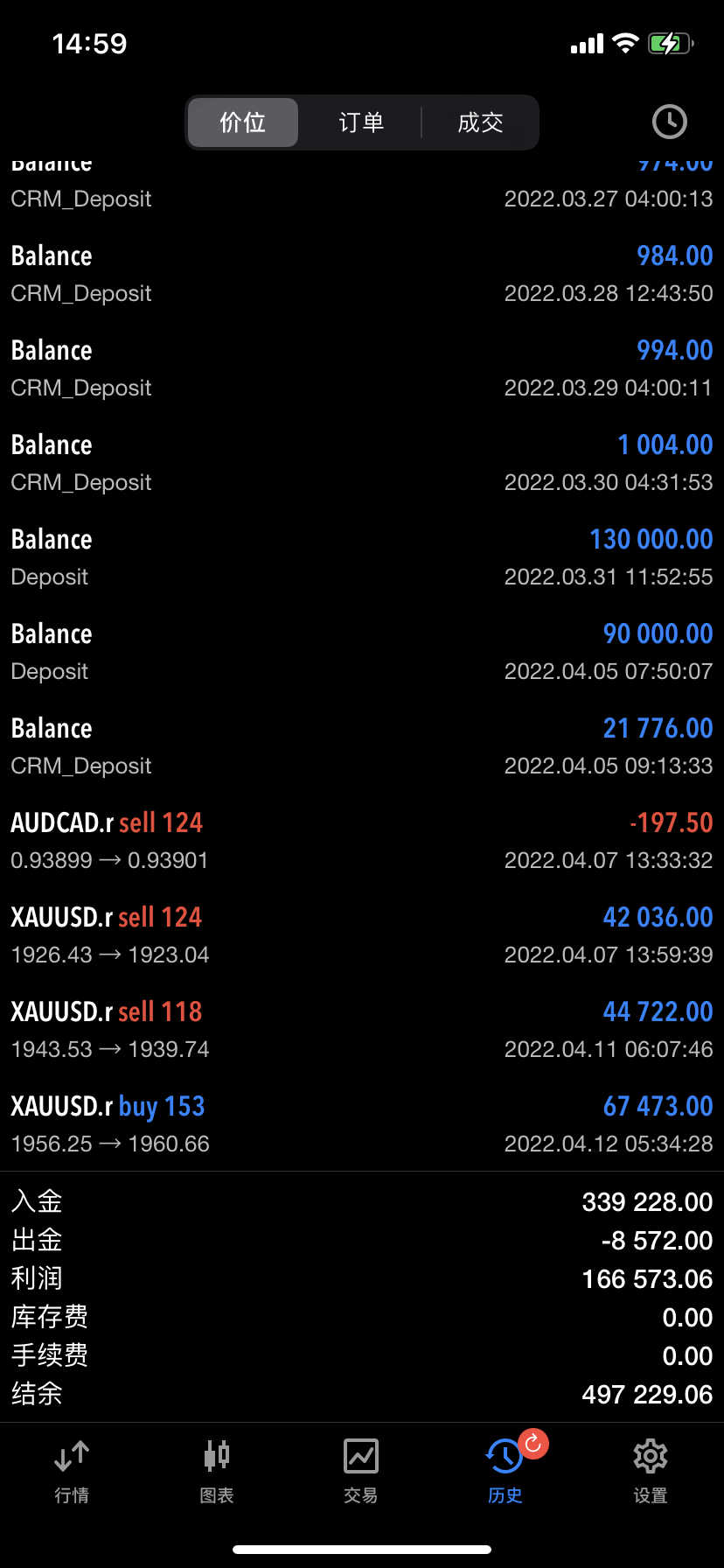
Task: Open the 21 776.00 CRM_Deposit entry
Action: [x=362, y=745]
